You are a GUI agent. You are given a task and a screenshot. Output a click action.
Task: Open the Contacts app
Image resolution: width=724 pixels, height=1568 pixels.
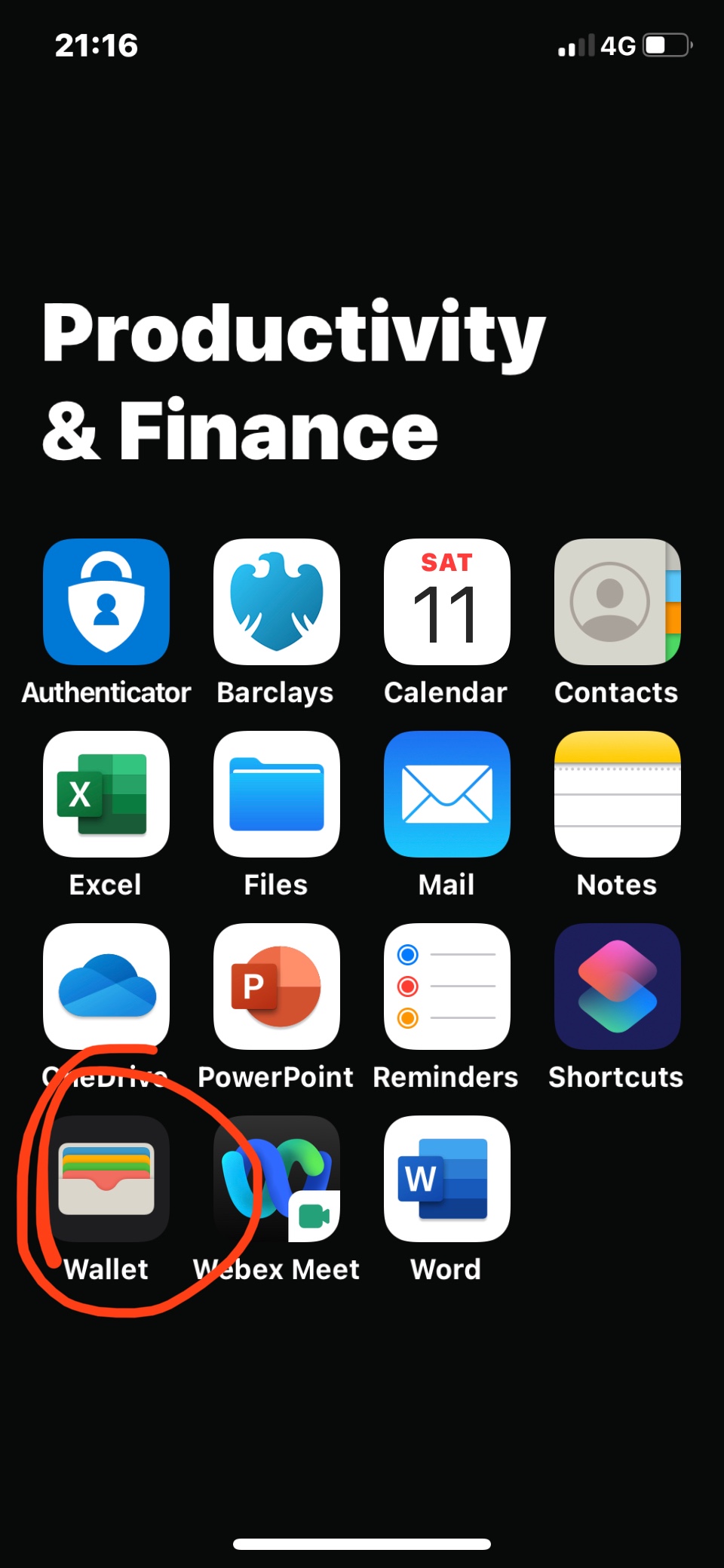coord(617,601)
